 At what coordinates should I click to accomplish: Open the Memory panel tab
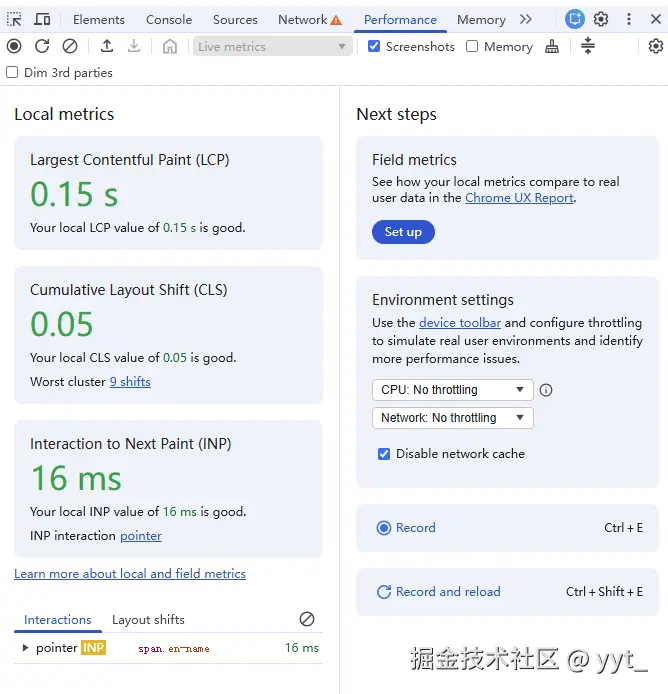(x=481, y=19)
